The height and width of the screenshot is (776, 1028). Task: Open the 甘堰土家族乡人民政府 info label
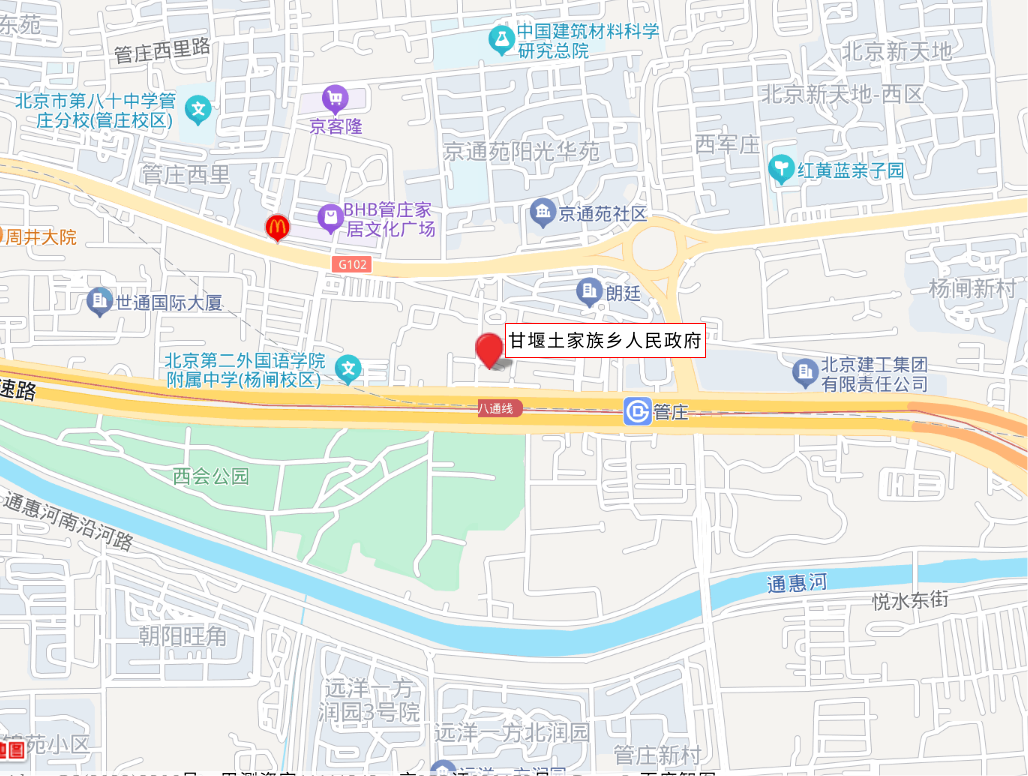tap(605, 341)
